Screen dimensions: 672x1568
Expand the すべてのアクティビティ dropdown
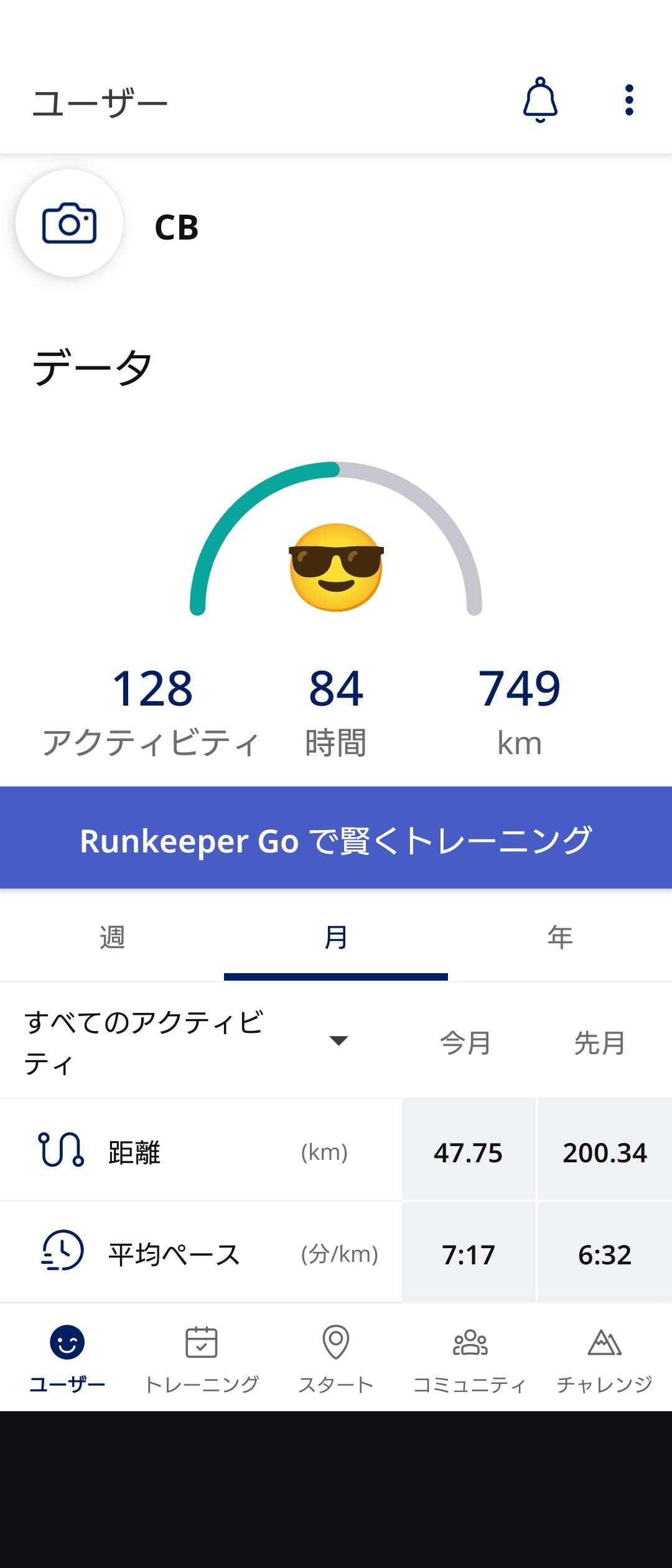187,1042
